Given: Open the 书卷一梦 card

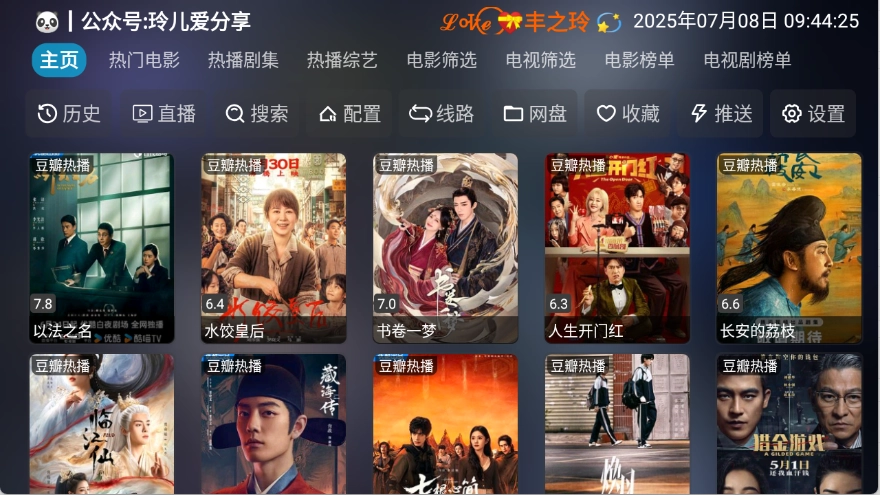Looking at the screenshot, I should 445,248.
